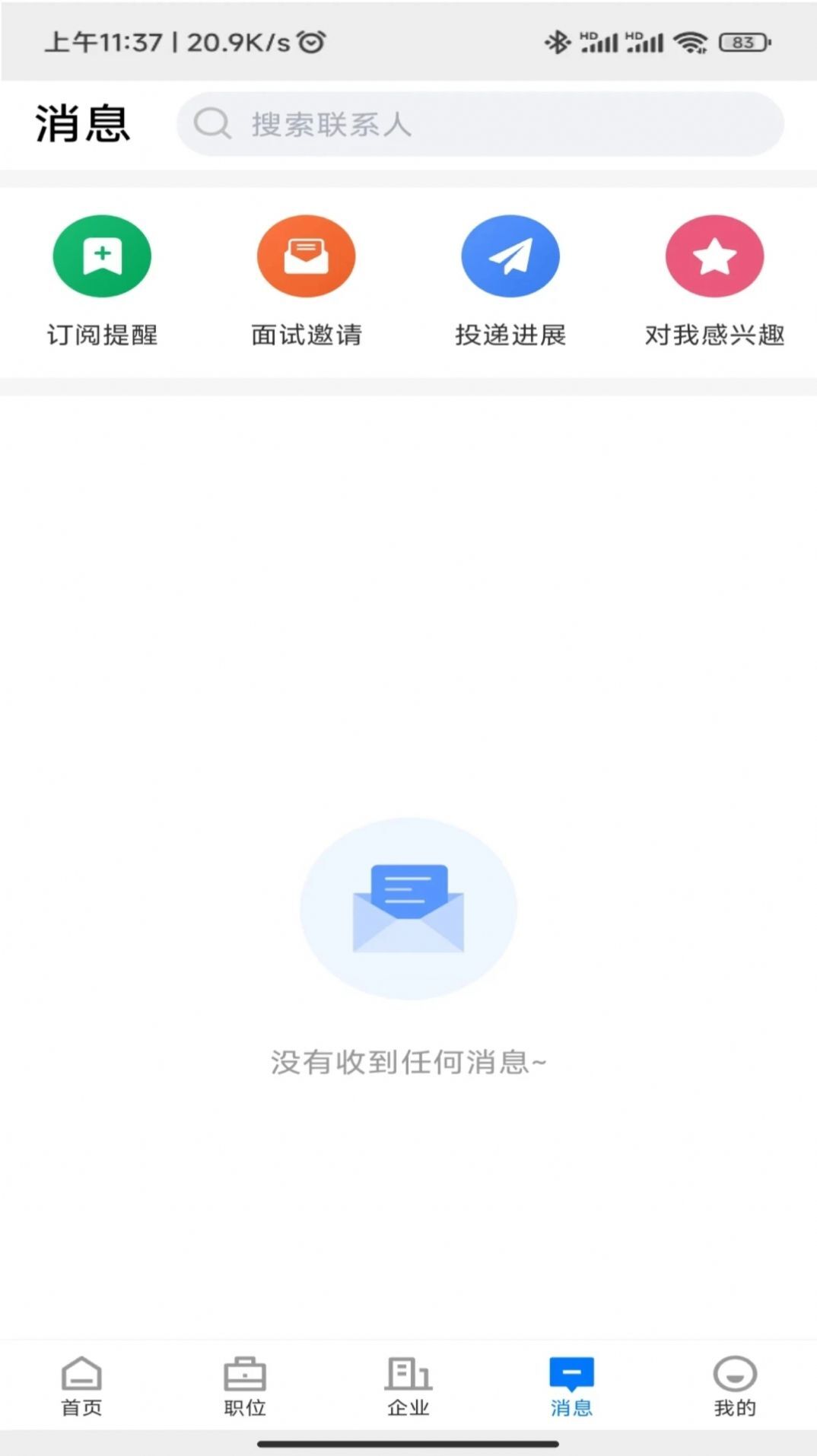Screen dimensions: 817x1456
Task: Open the 对我感兴趣 interested-in-me icon
Action: [714, 256]
